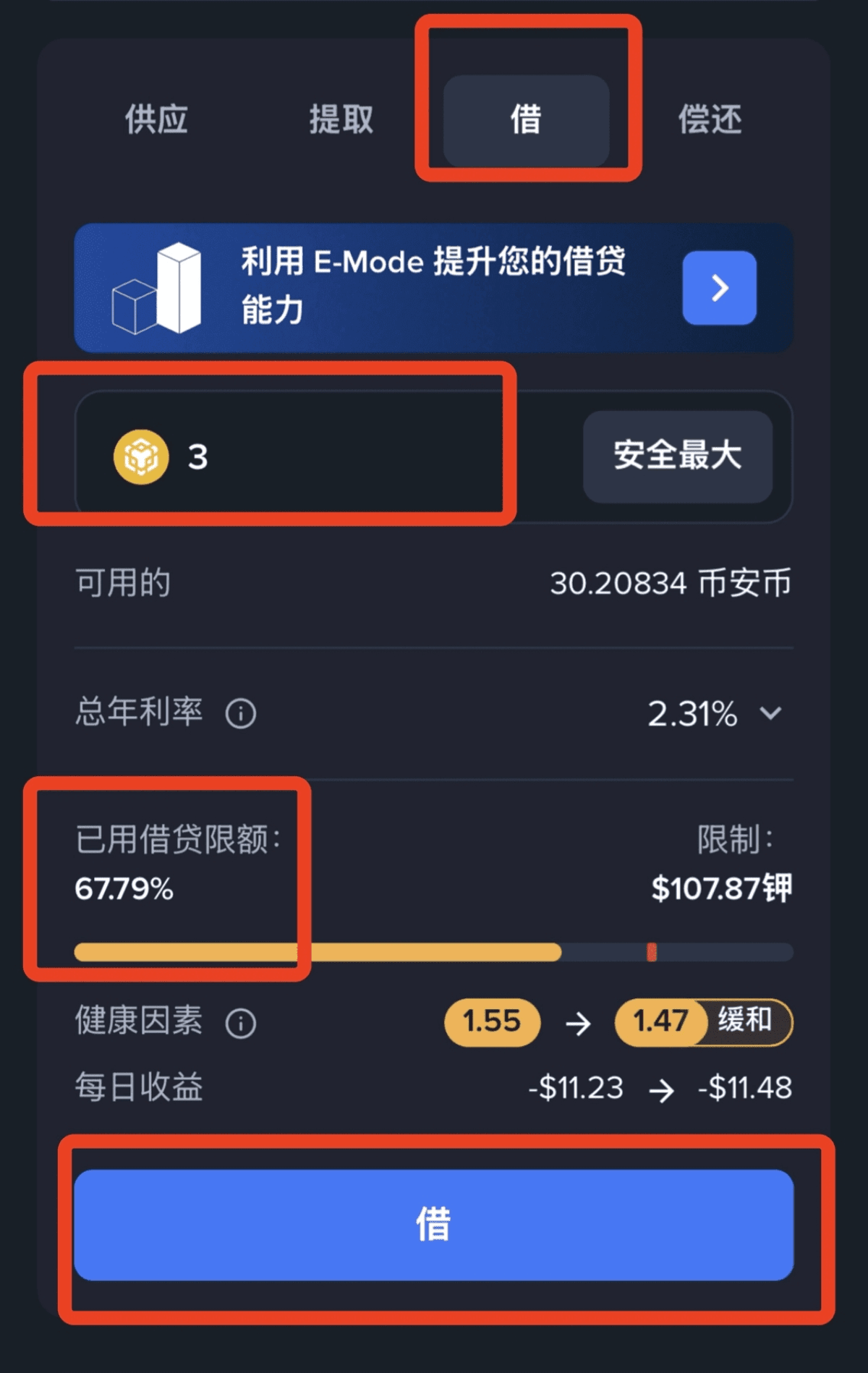Expand the 2.31% rate details chevron
868x1373 pixels.
(x=770, y=714)
